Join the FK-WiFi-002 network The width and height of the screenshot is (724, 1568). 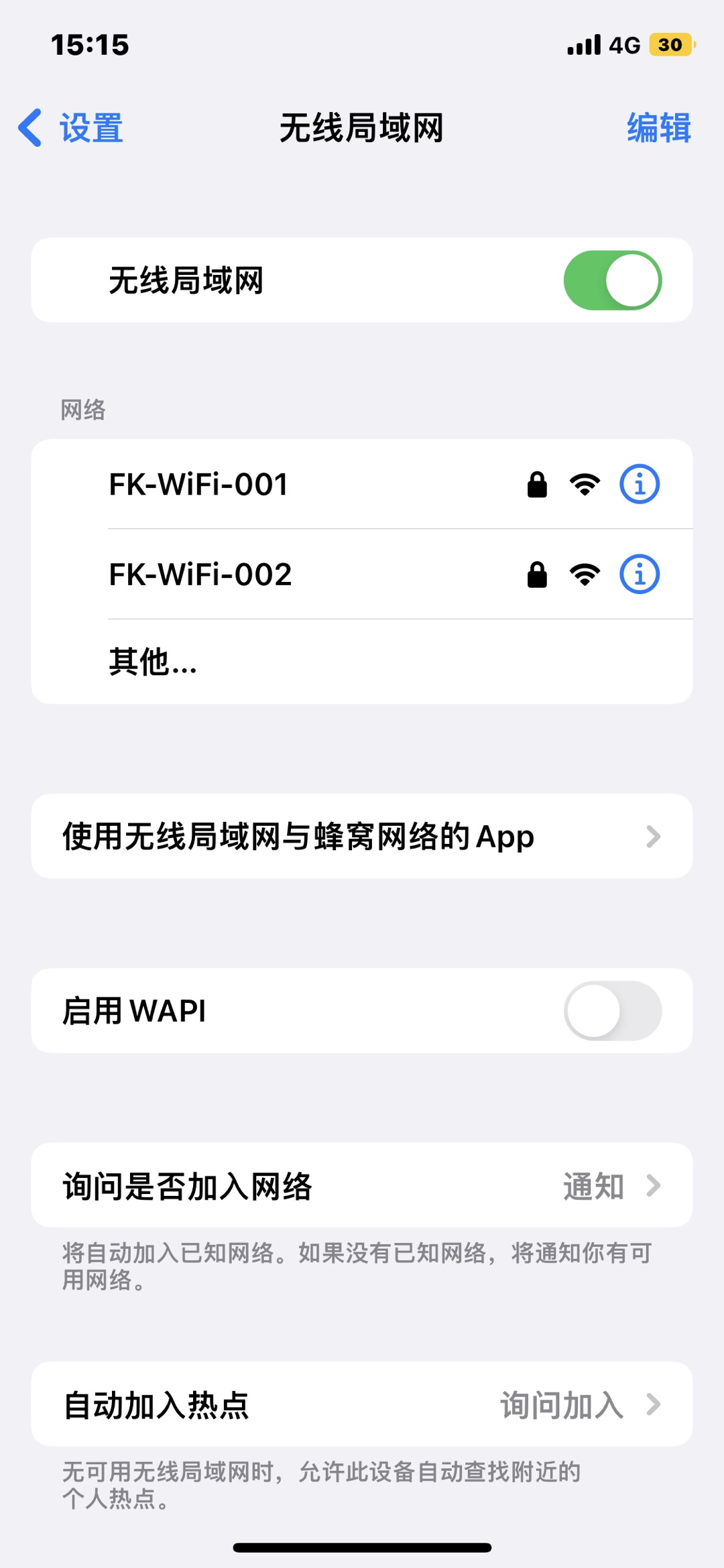coord(268,575)
